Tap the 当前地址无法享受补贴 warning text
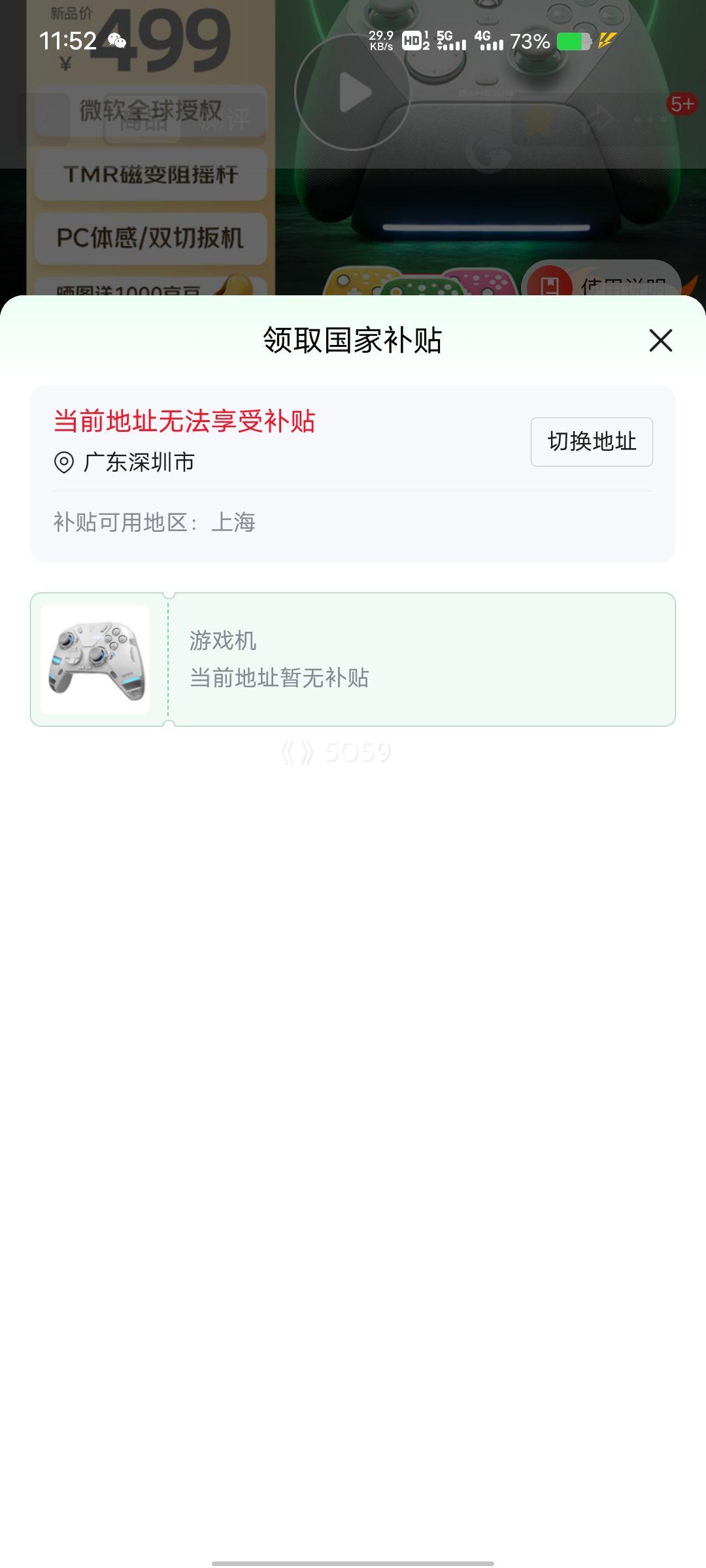The width and height of the screenshot is (706, 1568). (184, 422)
